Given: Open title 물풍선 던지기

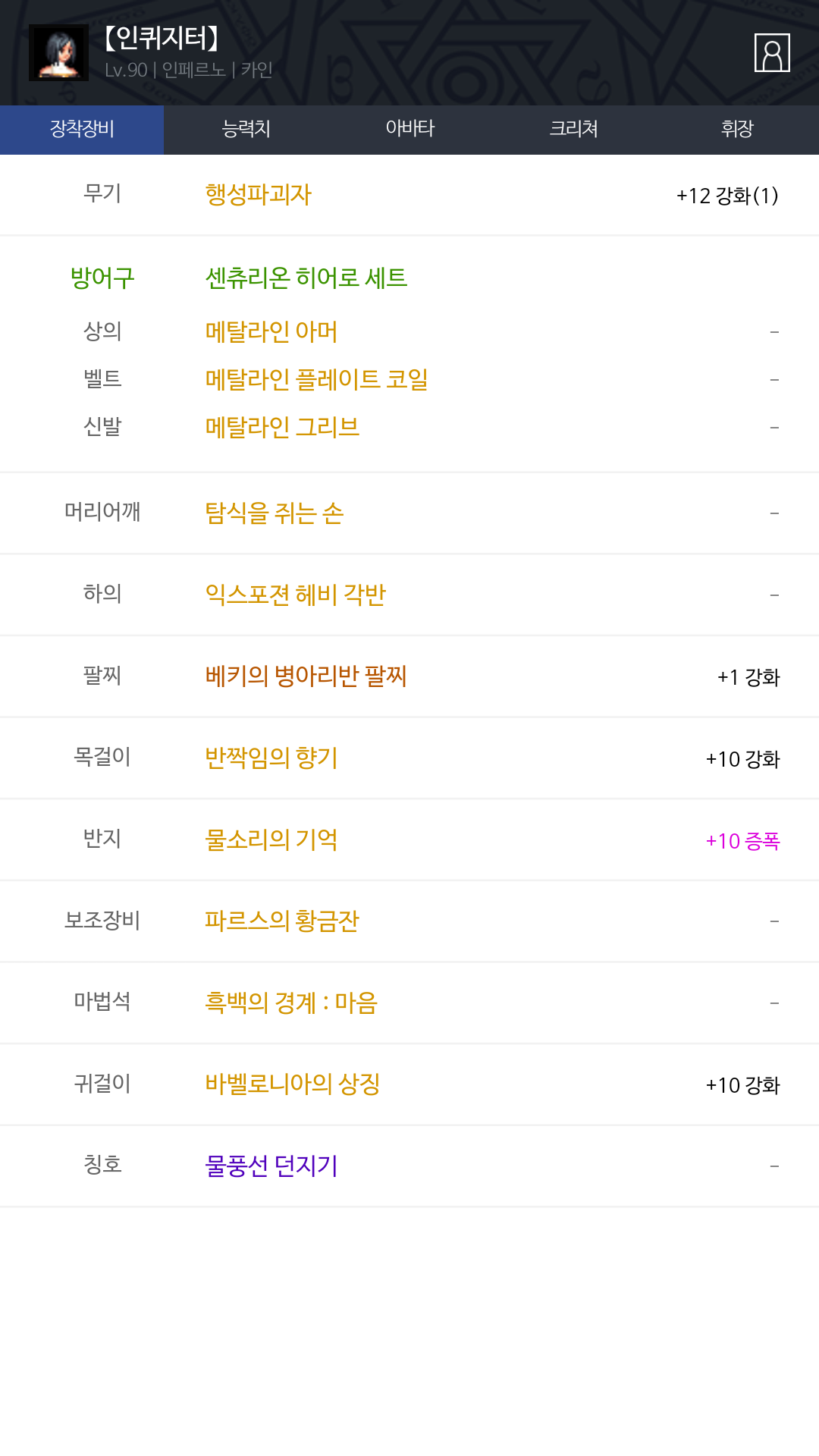Looking at the screenshot, I should 271,1166.
